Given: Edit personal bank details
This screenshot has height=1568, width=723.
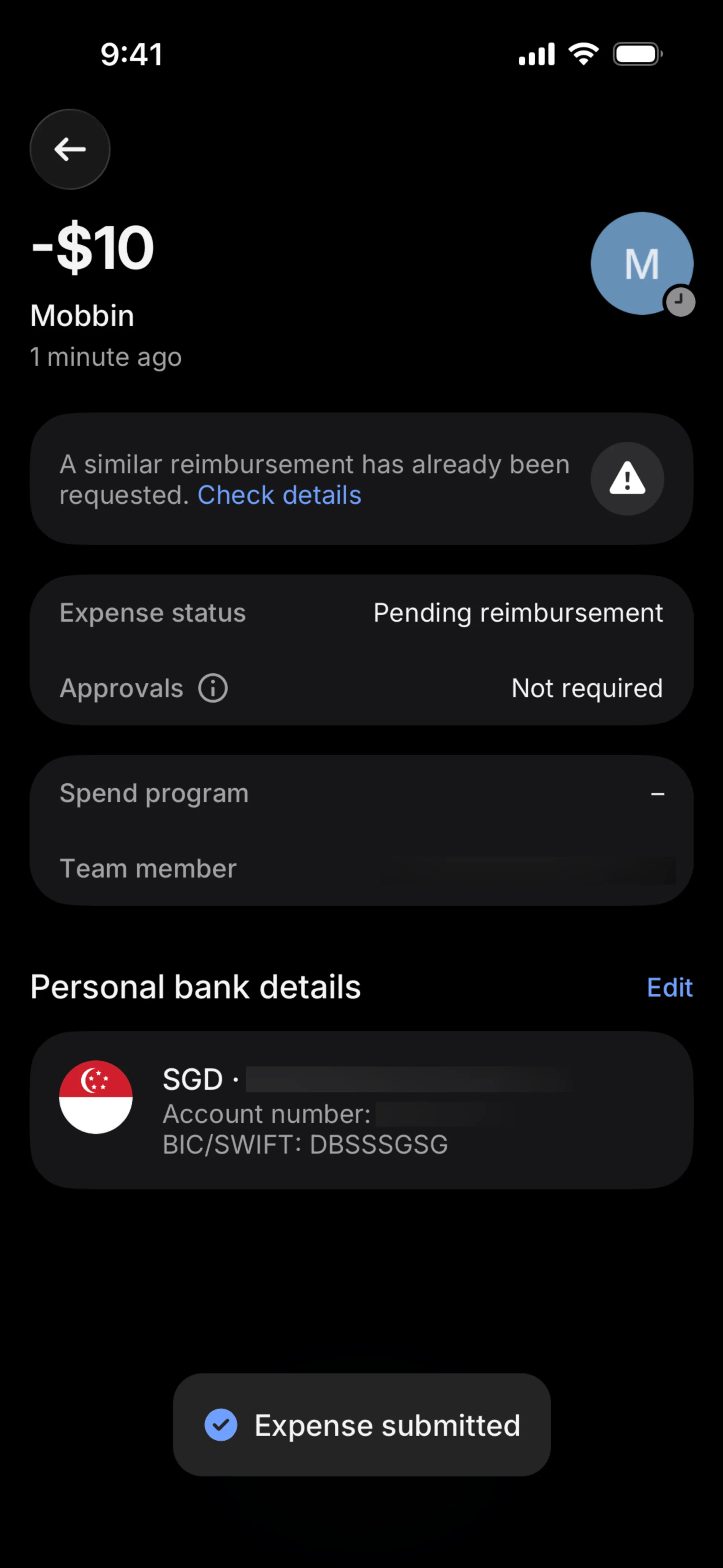Looking at the screenshot, I should (x=669, y=987).
